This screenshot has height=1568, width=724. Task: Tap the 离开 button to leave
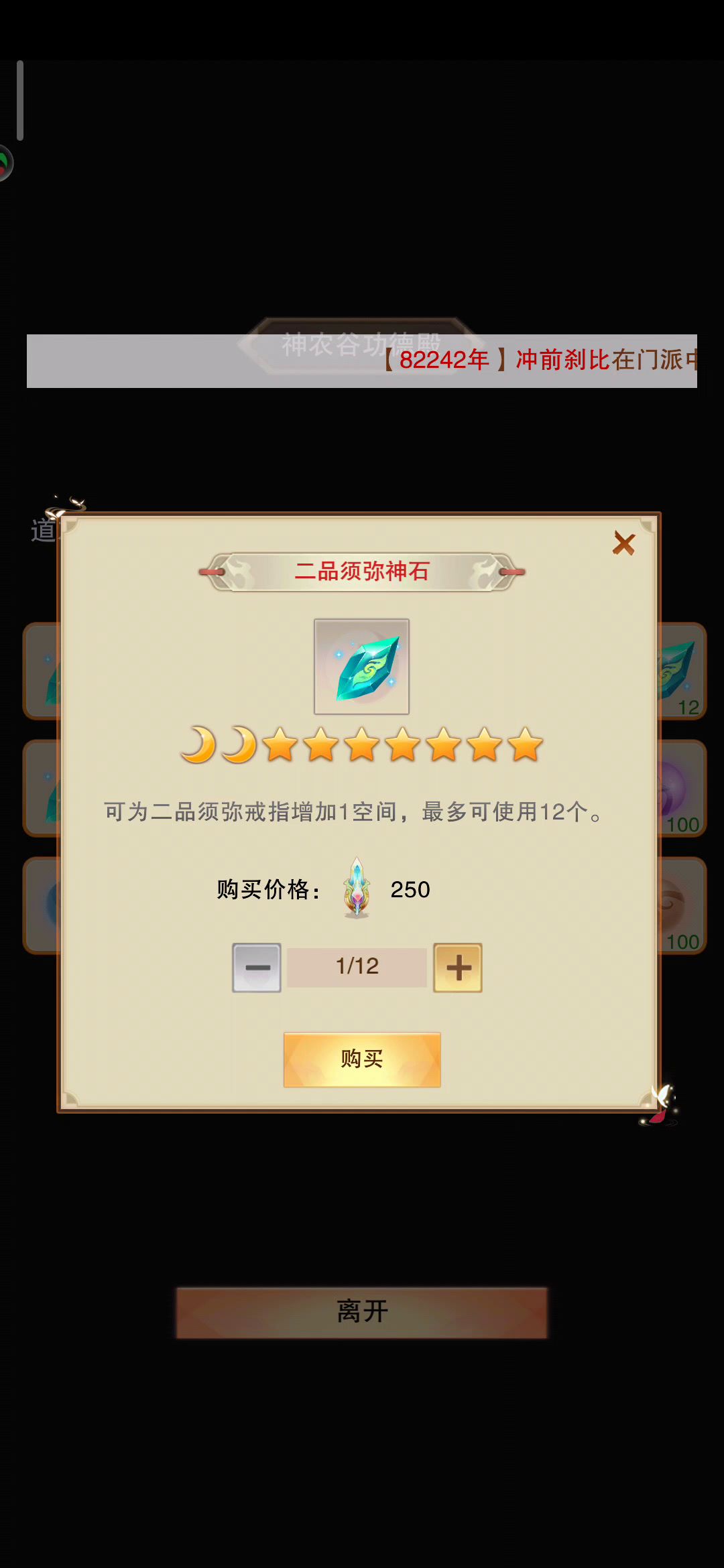click(362, 1312)
